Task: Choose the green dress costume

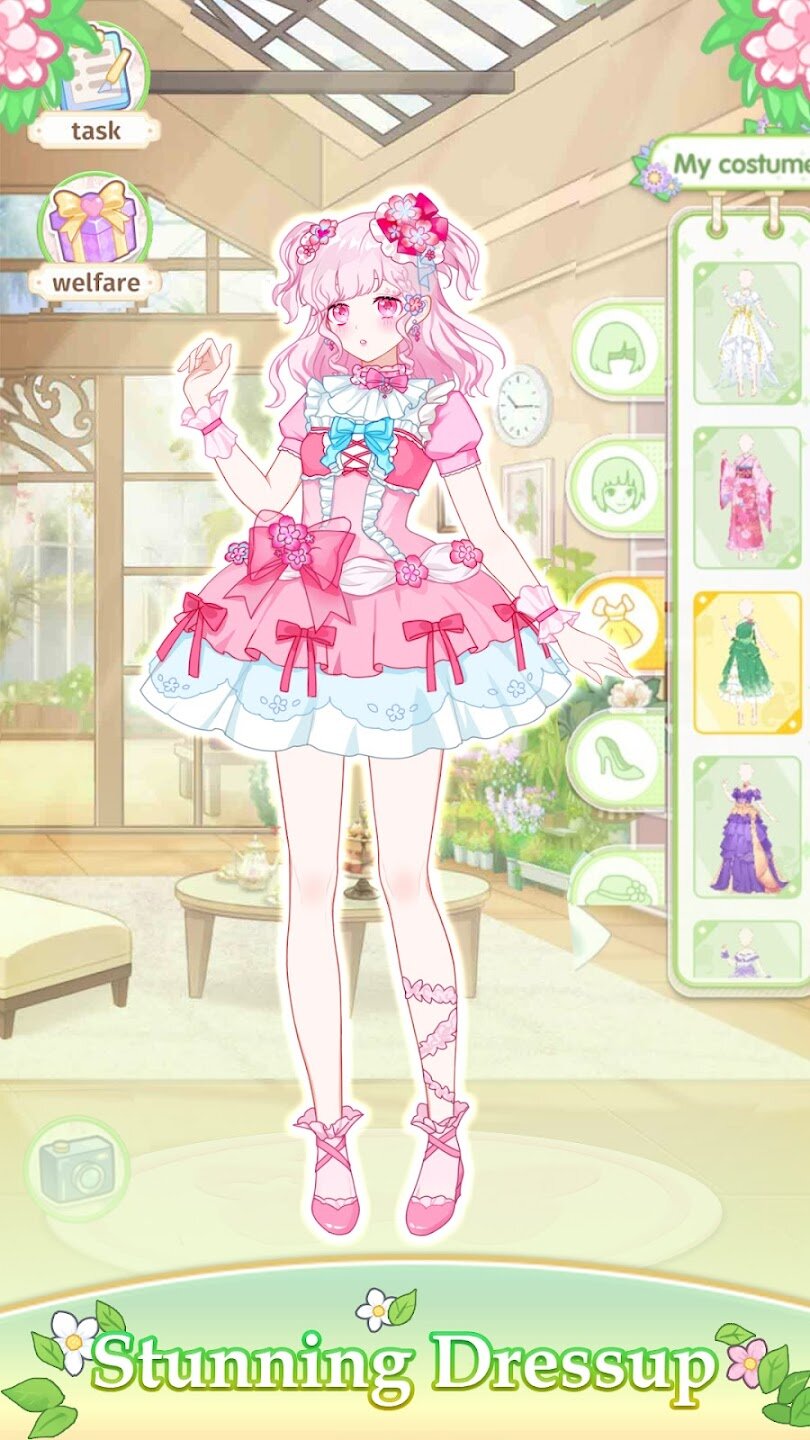Action: click(x=747, y=661)
